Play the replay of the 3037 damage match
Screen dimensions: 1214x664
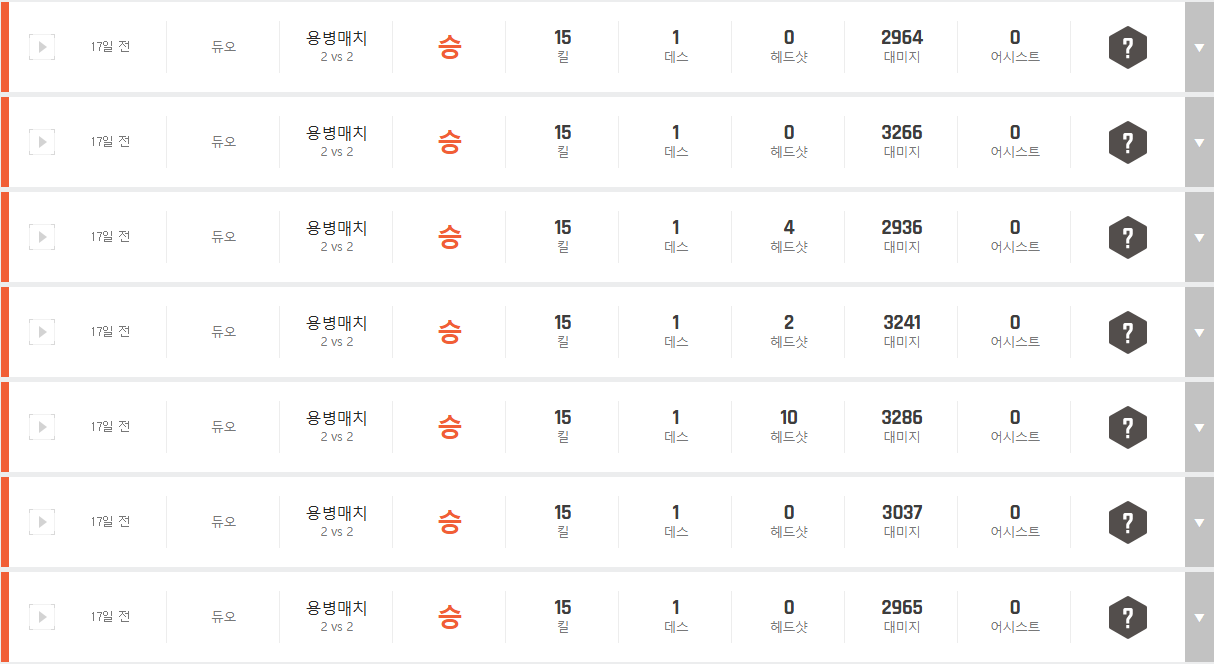[42, 522]
